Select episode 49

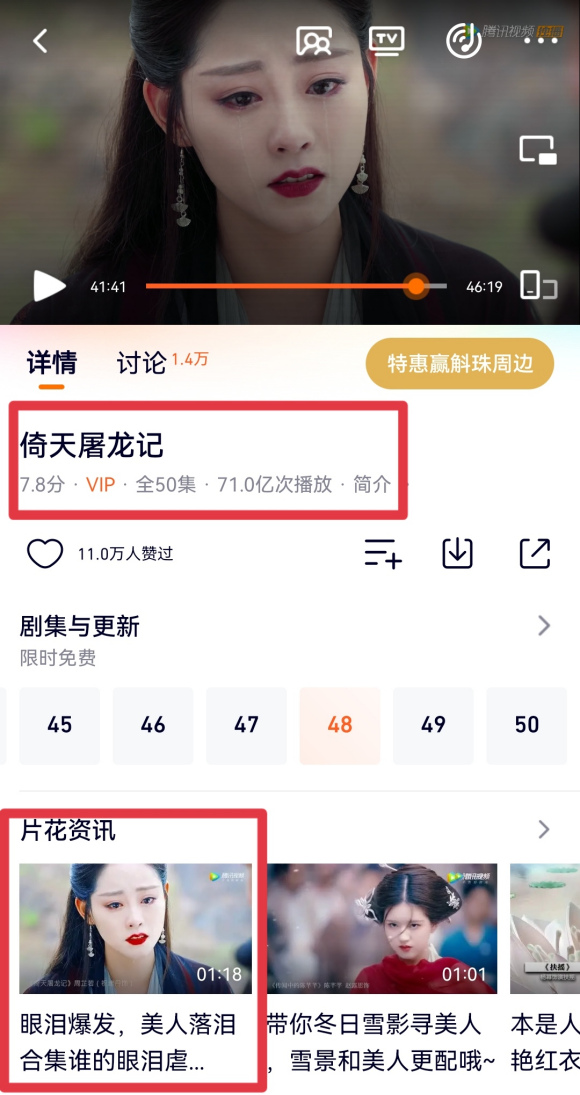coord(433,726)
